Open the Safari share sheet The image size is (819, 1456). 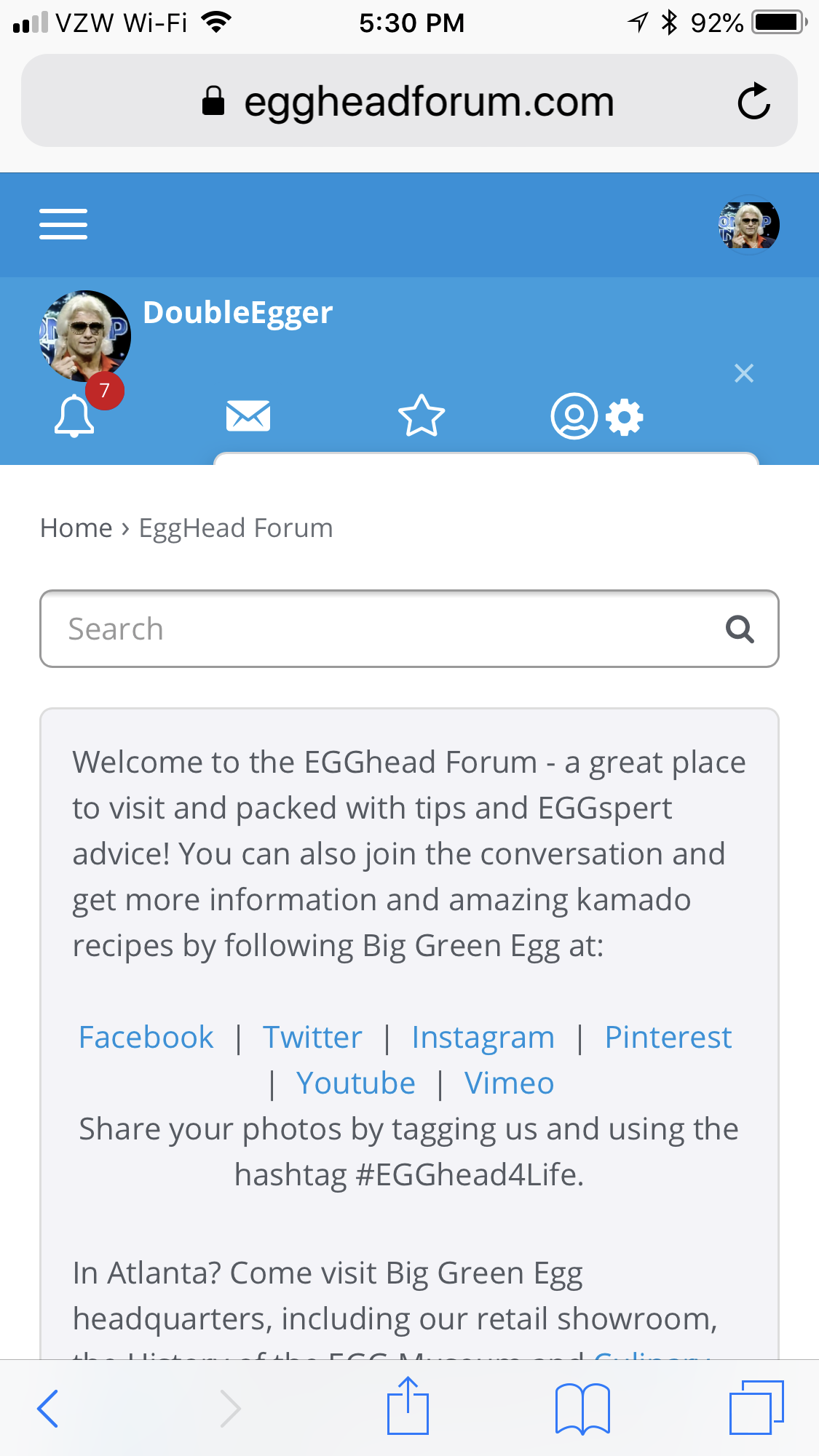coord(408,1407)
